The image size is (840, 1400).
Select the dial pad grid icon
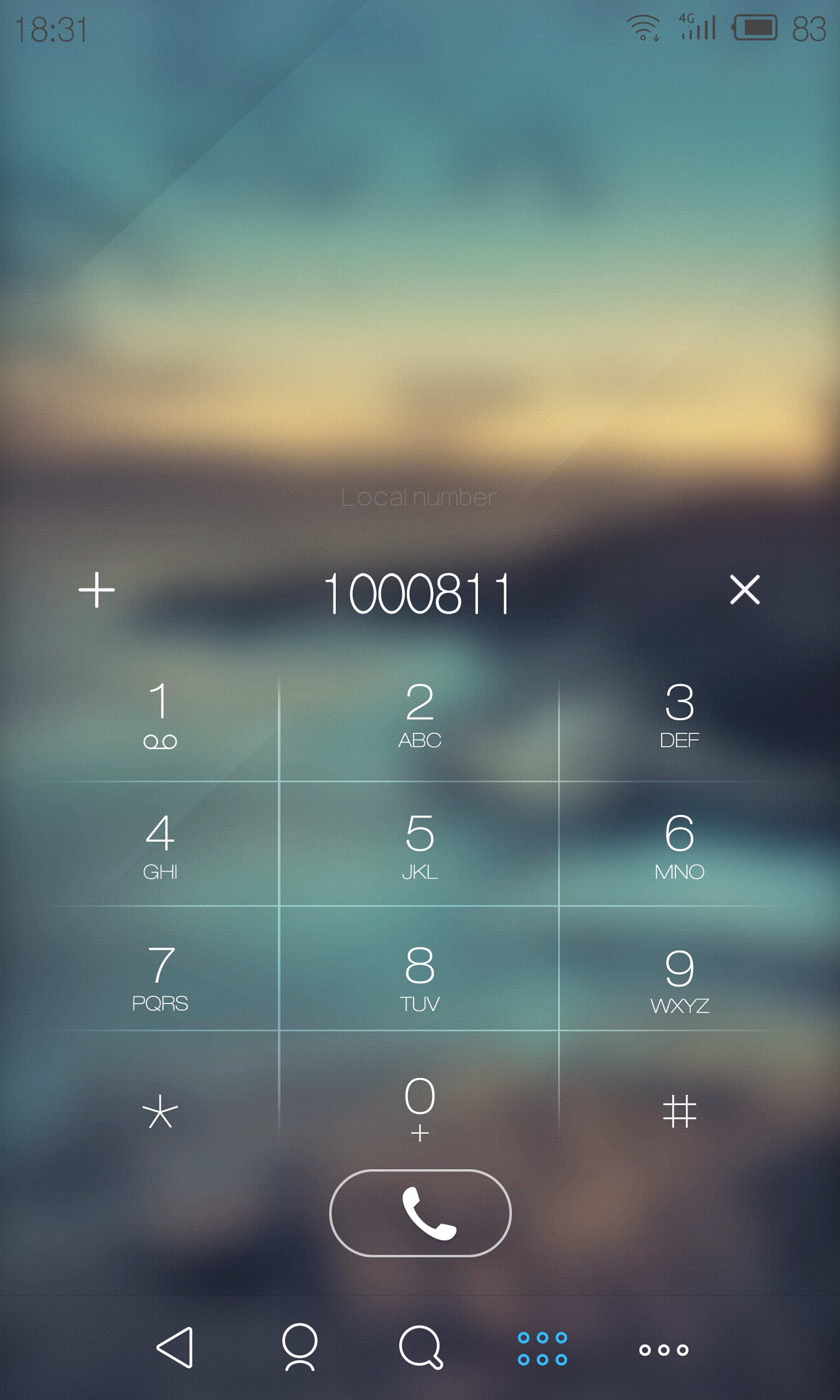[542, 1348]
